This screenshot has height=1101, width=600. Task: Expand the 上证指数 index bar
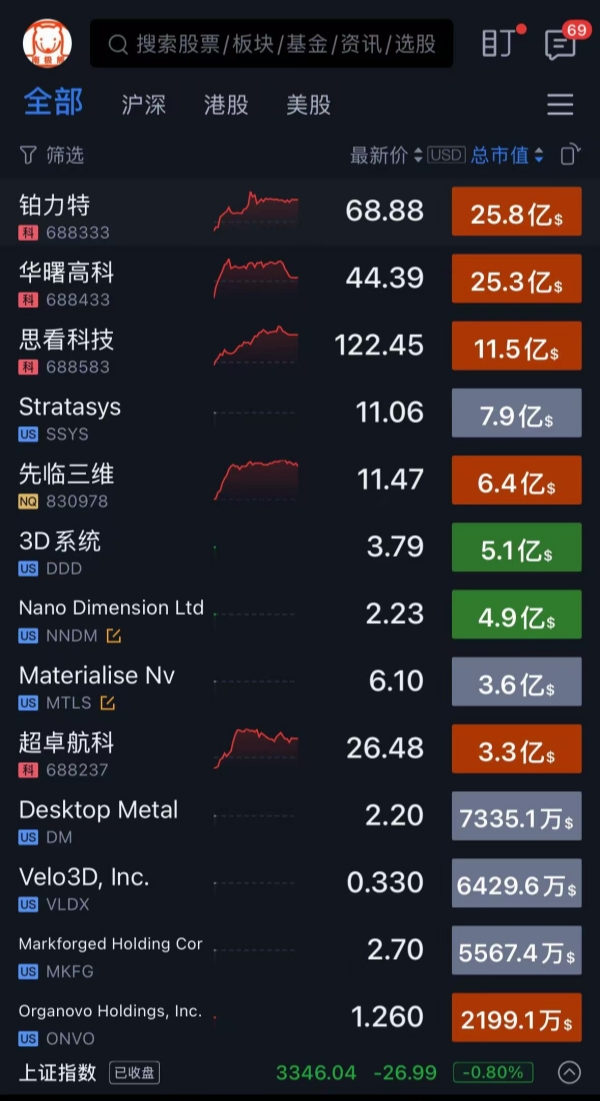(x=568, y=1072)
